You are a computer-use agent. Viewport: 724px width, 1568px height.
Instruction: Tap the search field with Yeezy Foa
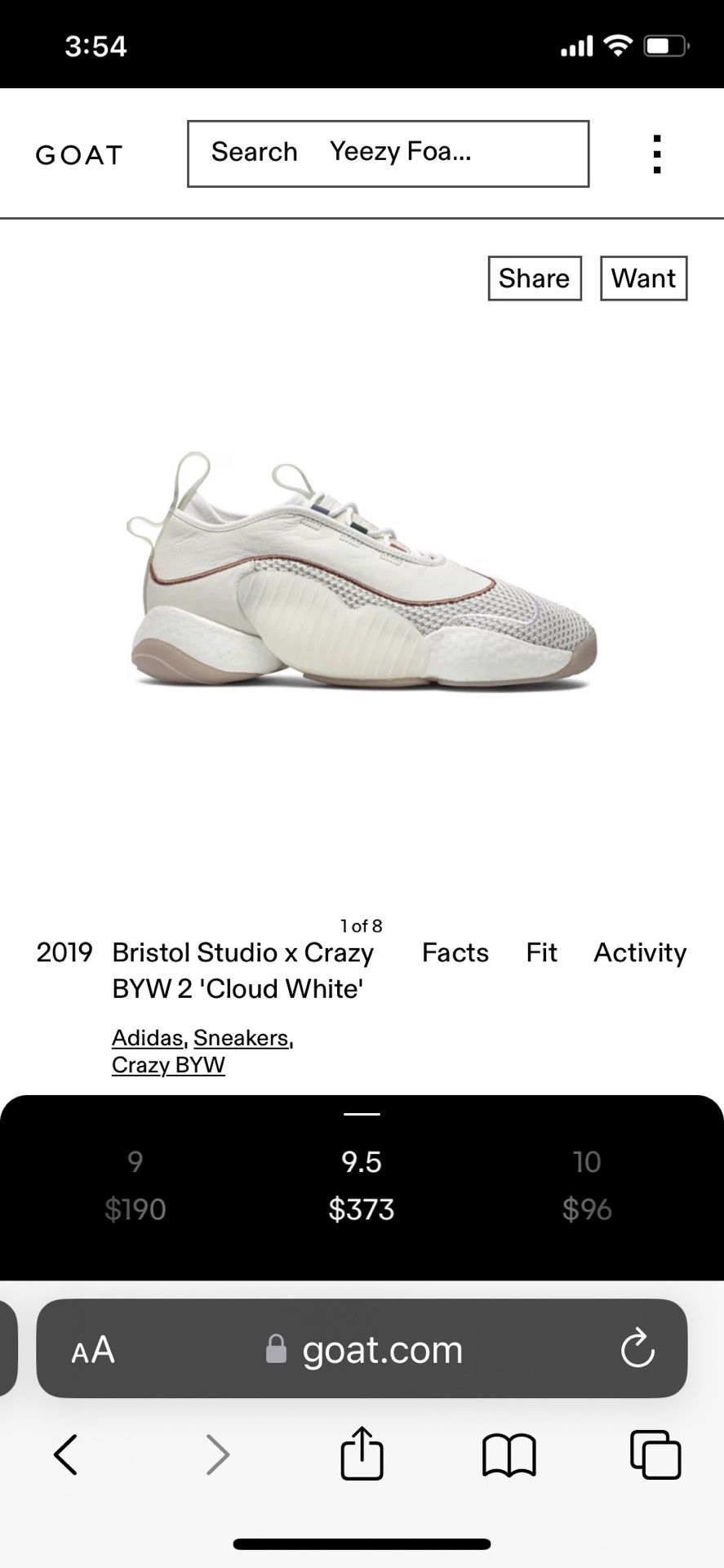point(388,154)
